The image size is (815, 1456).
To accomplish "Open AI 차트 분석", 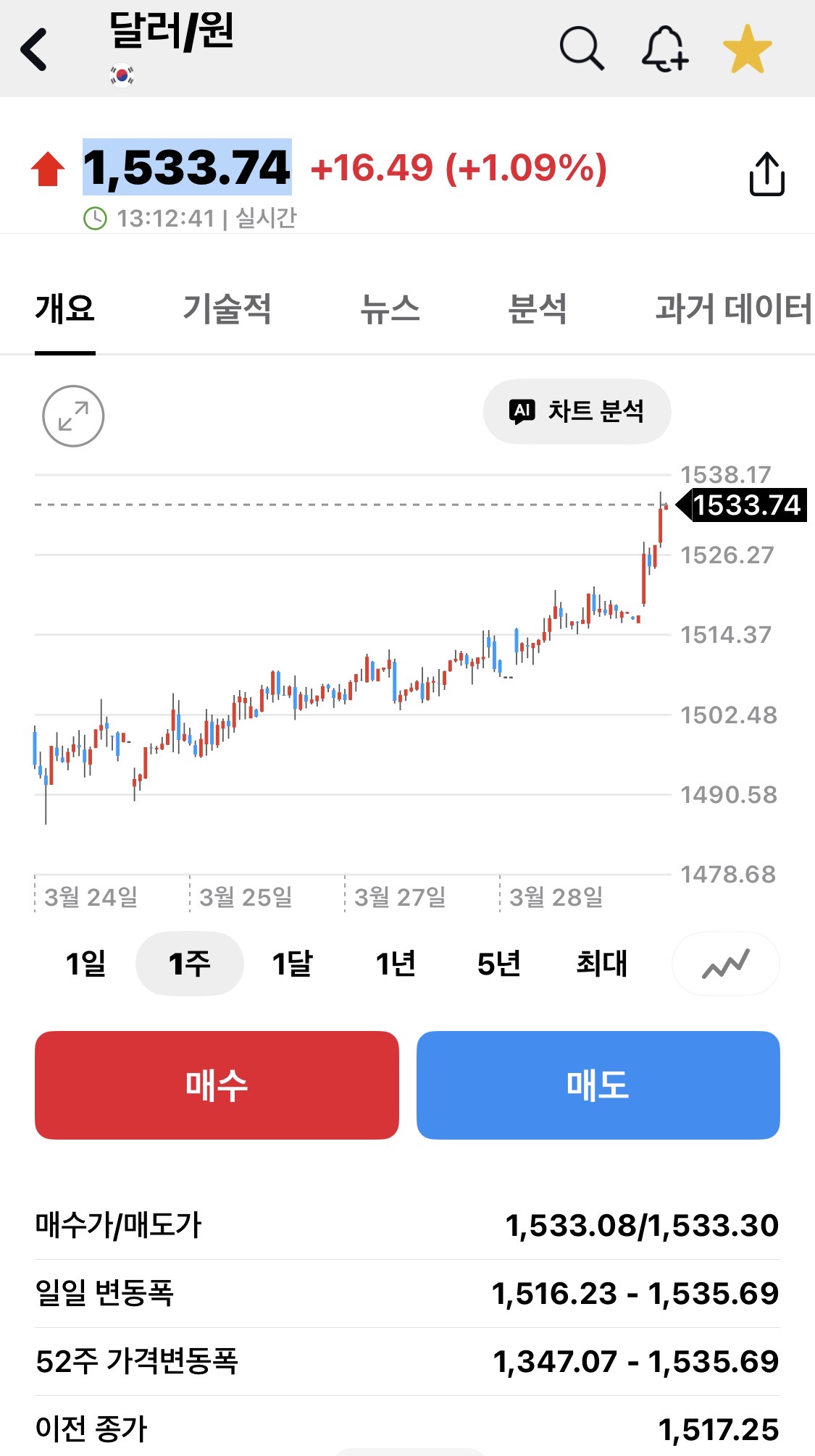I will [577, 411].
